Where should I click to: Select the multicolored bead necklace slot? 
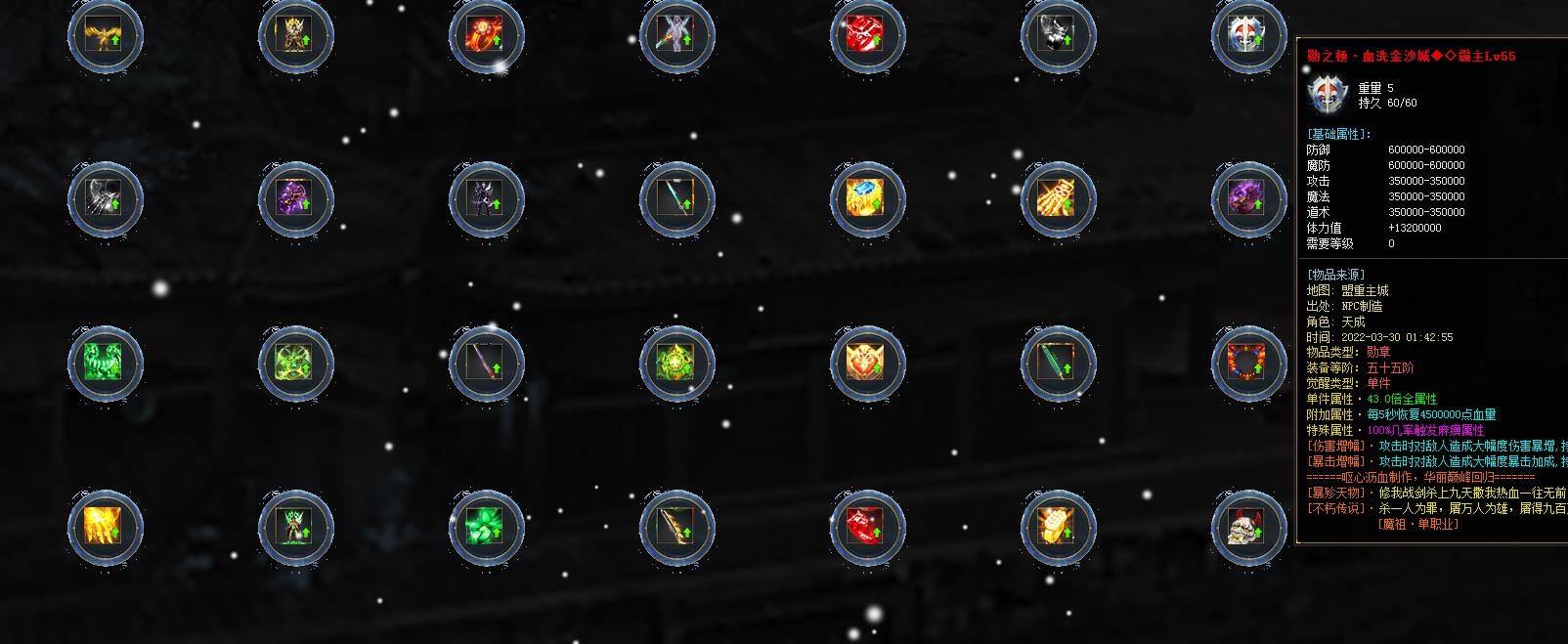(1249, 362)
